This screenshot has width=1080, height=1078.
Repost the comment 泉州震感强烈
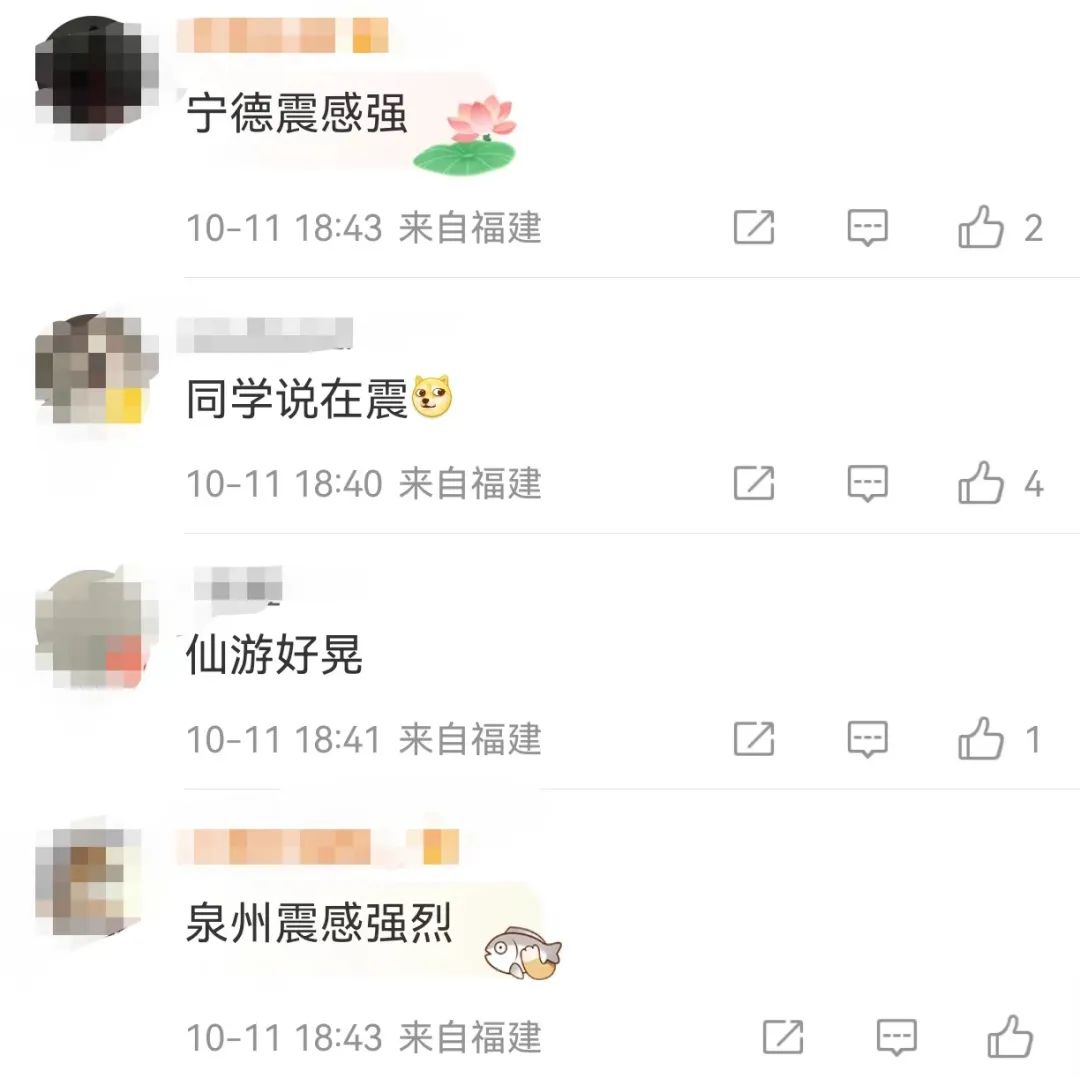[x=783, y=1037]
